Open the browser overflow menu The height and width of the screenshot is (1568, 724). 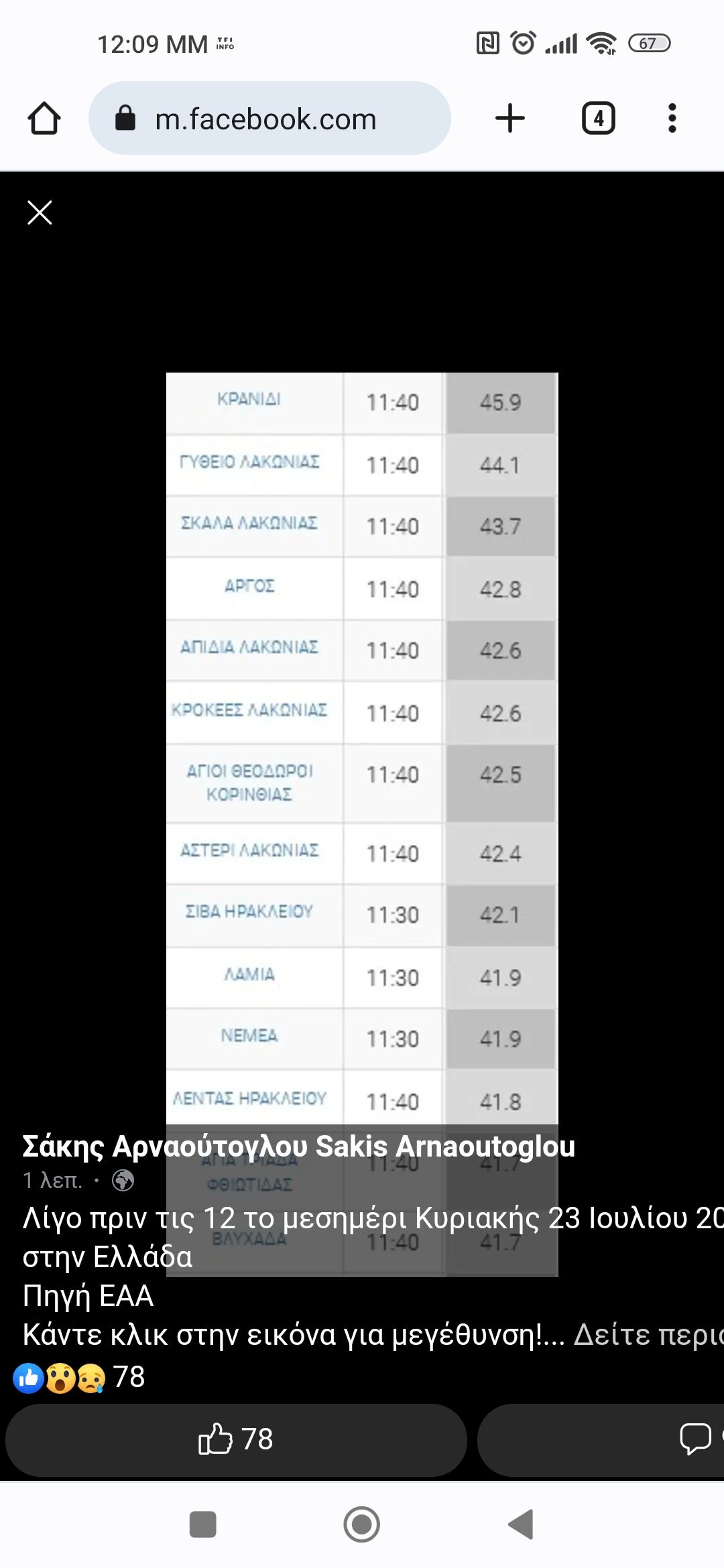[x=672, y=119]
